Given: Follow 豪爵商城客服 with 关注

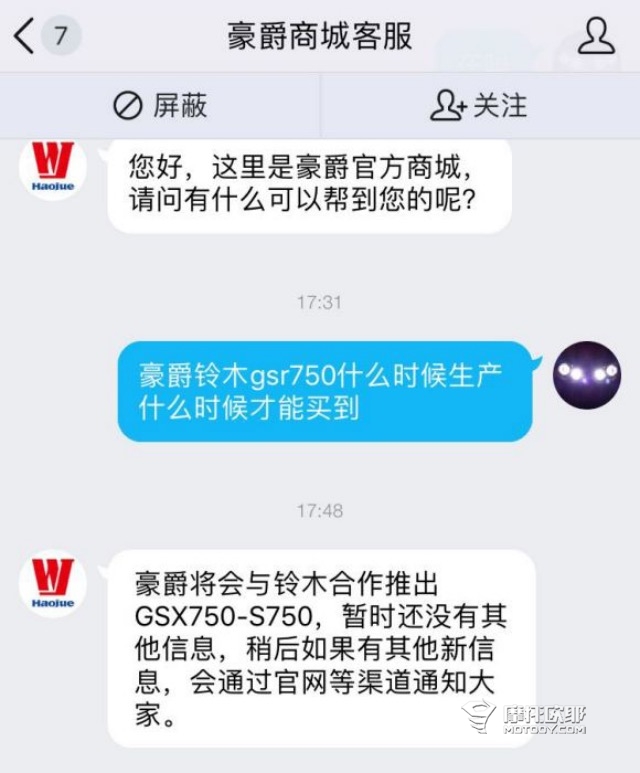Looking at the screenshot, I should (478, 106).
